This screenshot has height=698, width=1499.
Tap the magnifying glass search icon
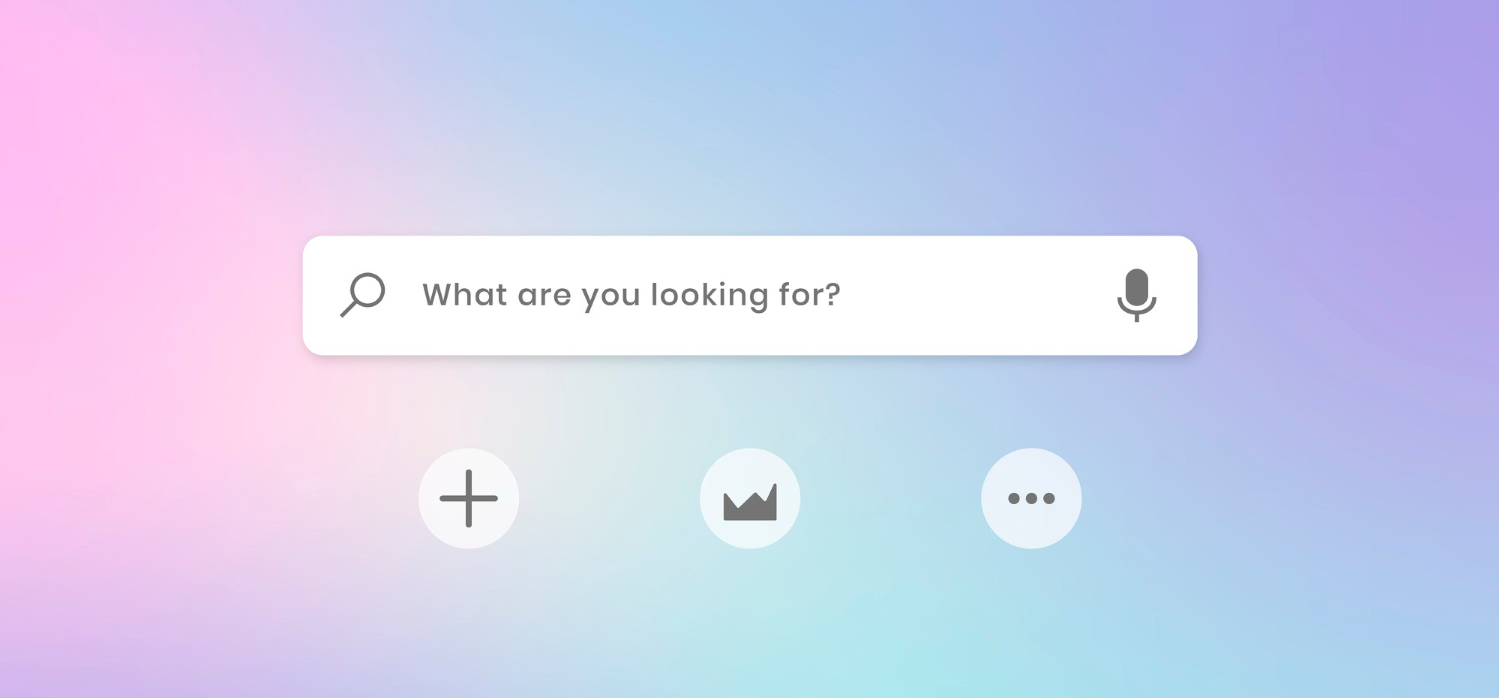tap(363, 294)
